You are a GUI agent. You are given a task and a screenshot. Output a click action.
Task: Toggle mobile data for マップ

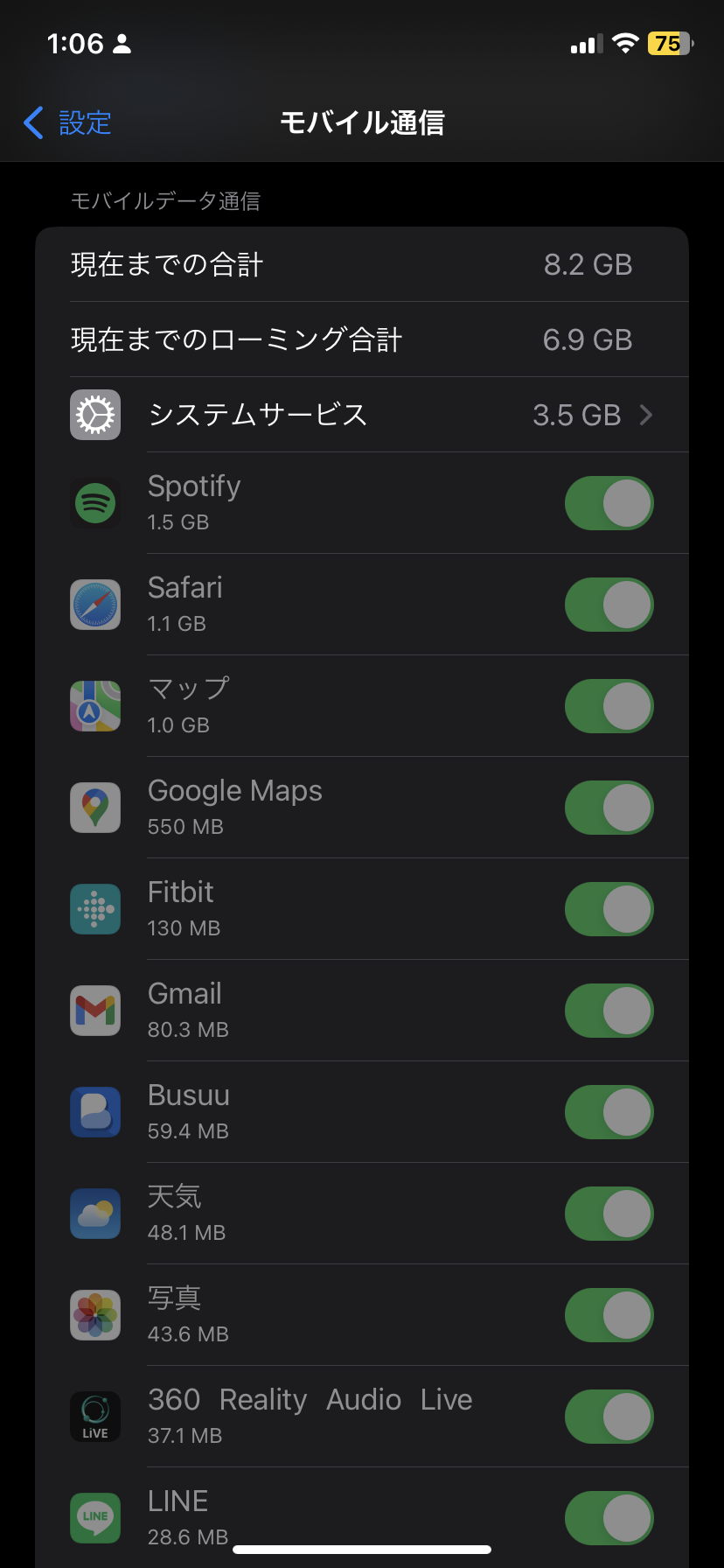pyautogui.click(x=609, y=706)
